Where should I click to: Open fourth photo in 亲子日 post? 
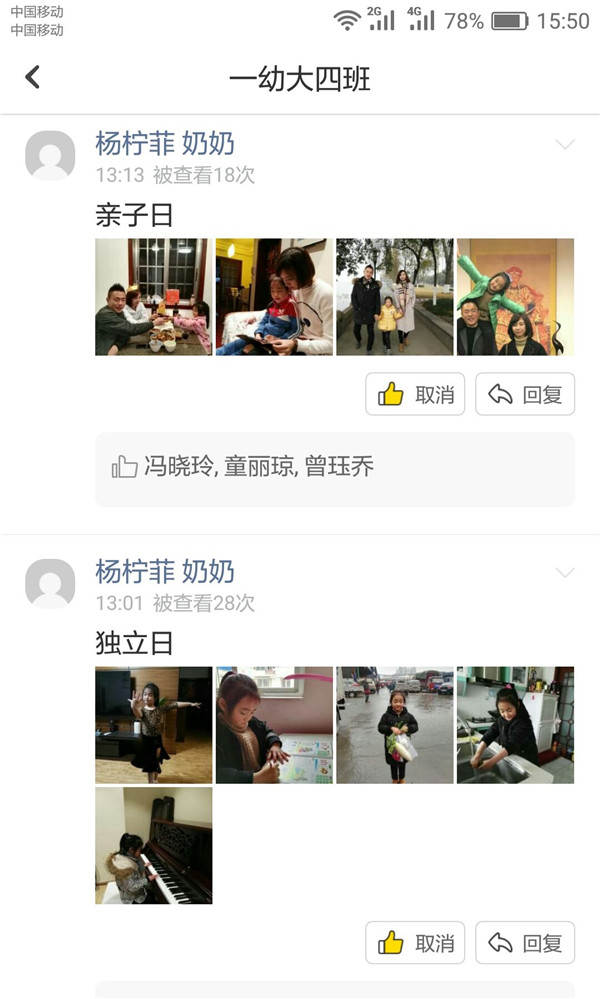pos(515,297)
